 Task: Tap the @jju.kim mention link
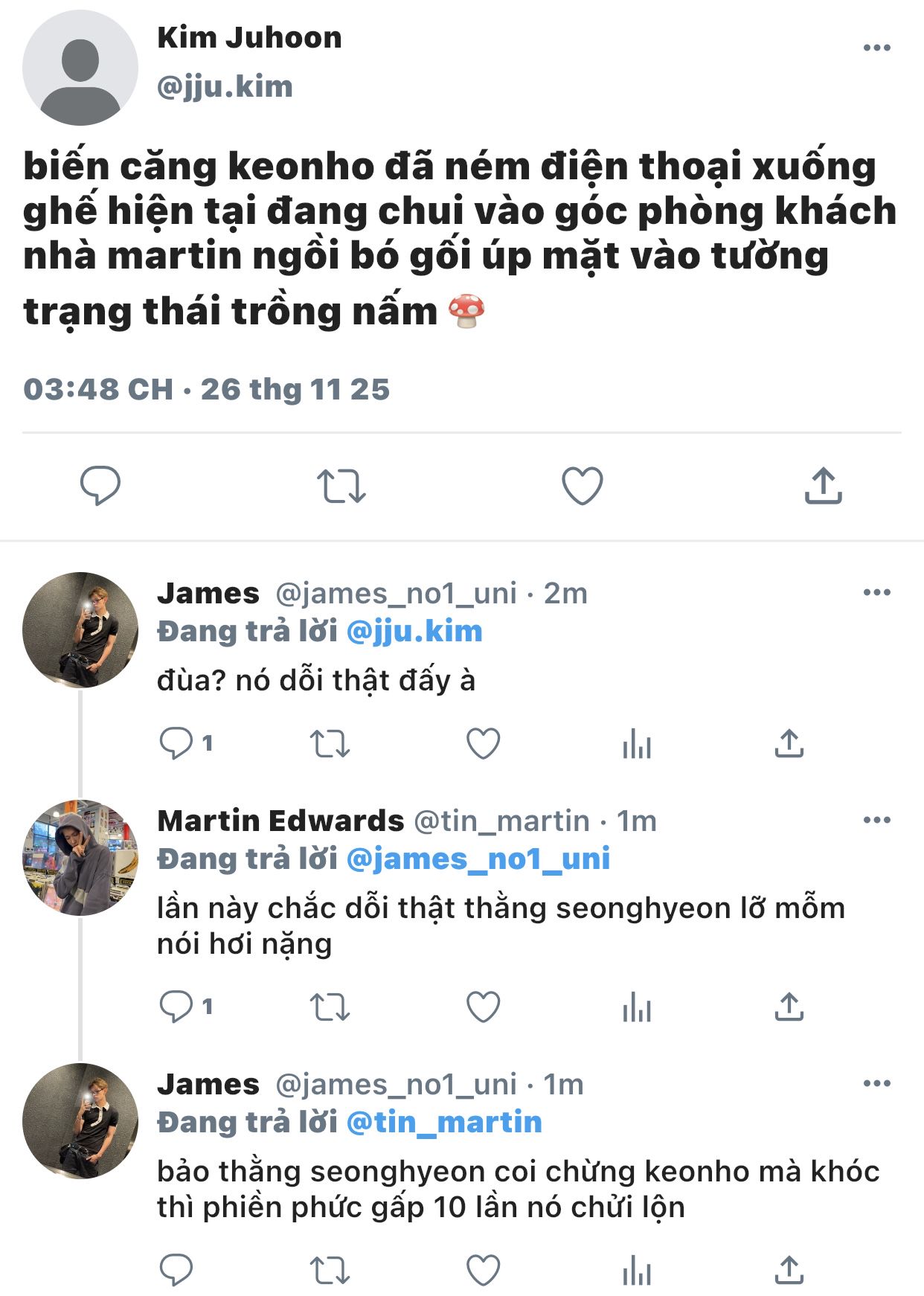pos(414,632)
